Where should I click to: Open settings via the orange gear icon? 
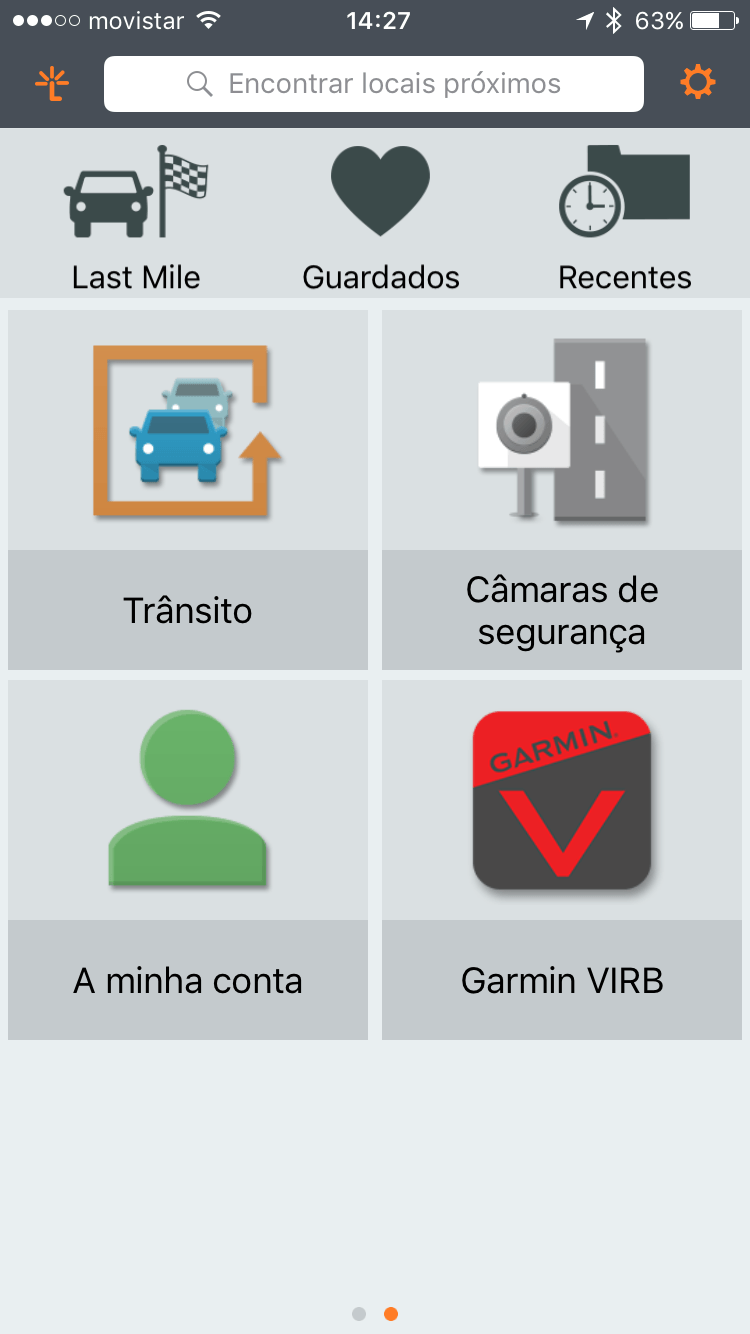(698, 83)
